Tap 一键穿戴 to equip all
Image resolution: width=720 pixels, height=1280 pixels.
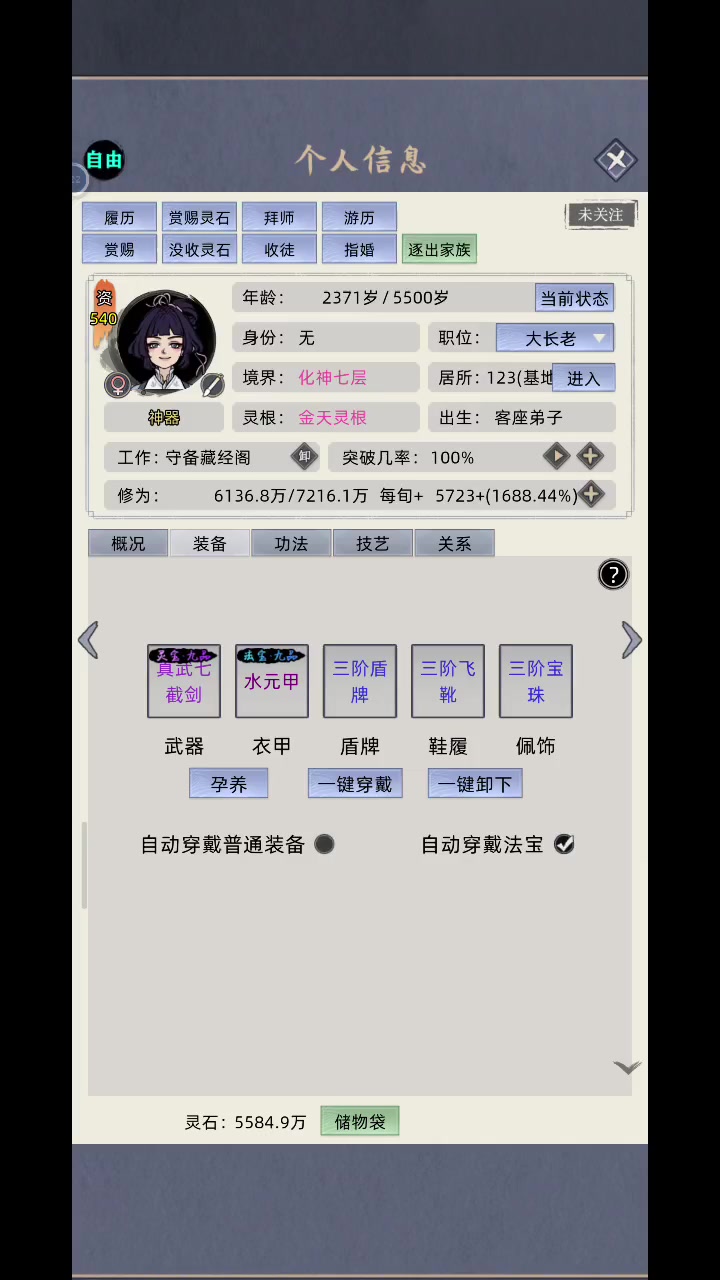(x=355, y=784)
